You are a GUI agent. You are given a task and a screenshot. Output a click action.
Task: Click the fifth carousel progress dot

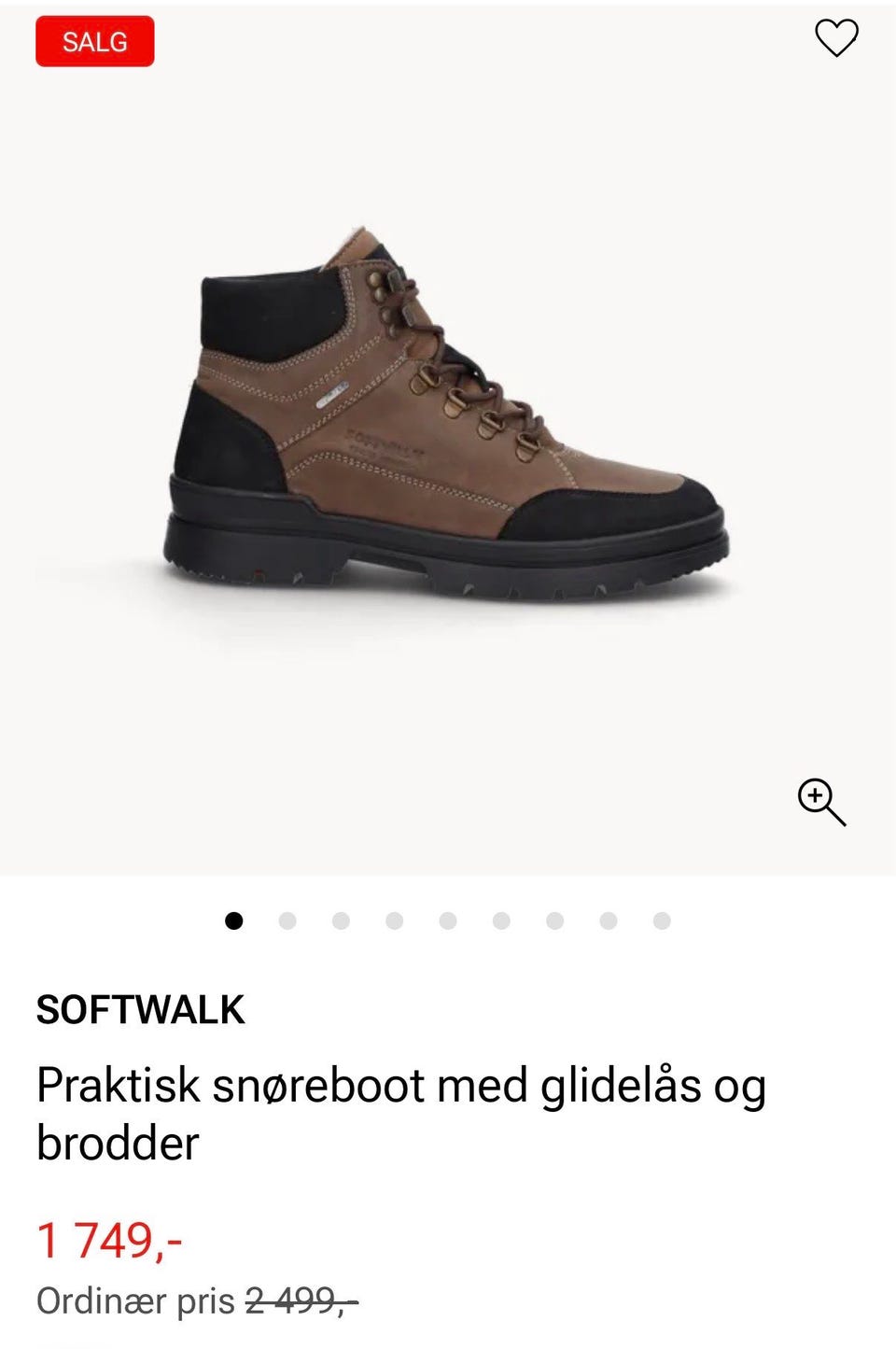pos(445,920)
